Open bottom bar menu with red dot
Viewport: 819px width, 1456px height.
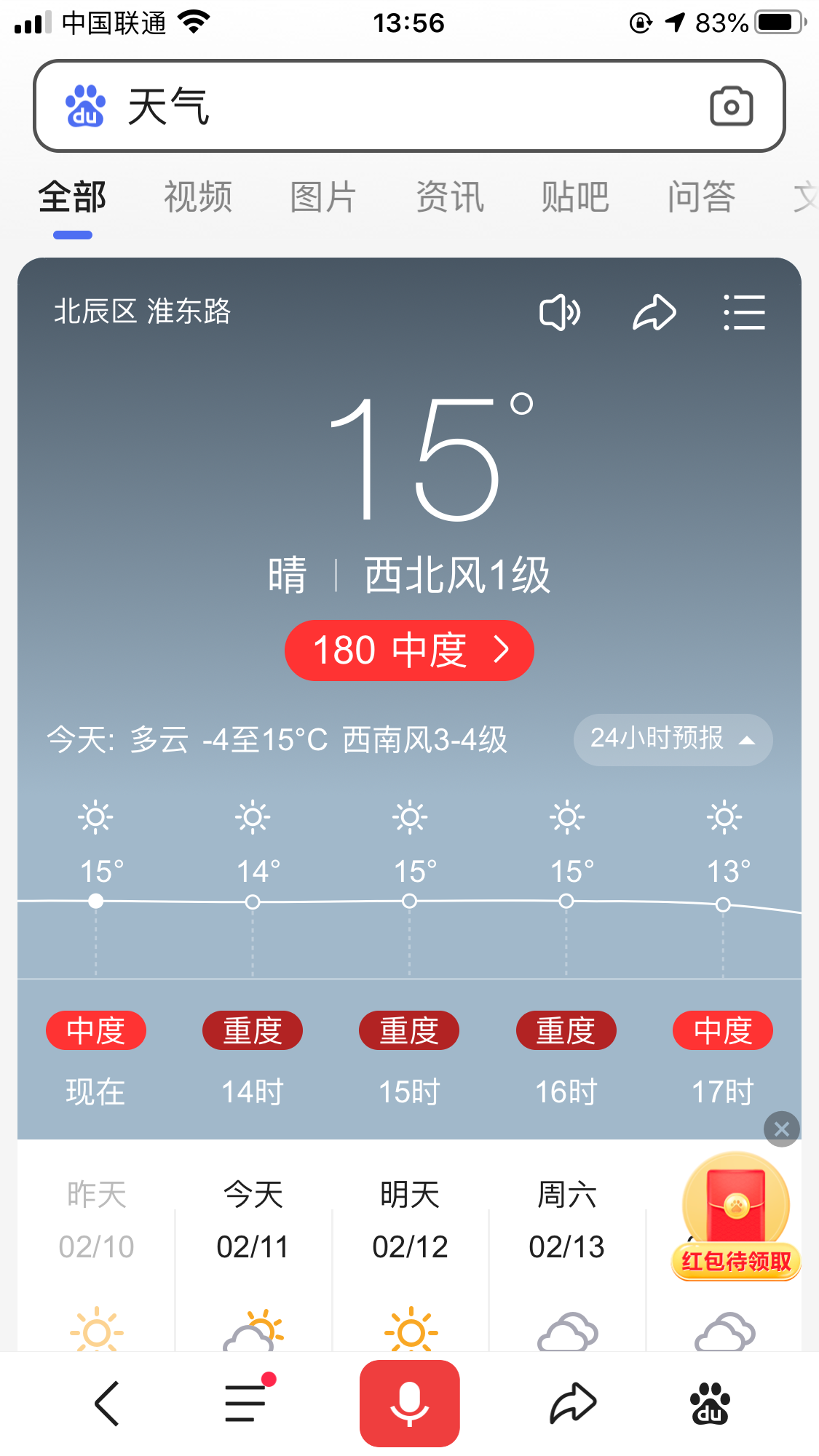(x=246, y=1403)
